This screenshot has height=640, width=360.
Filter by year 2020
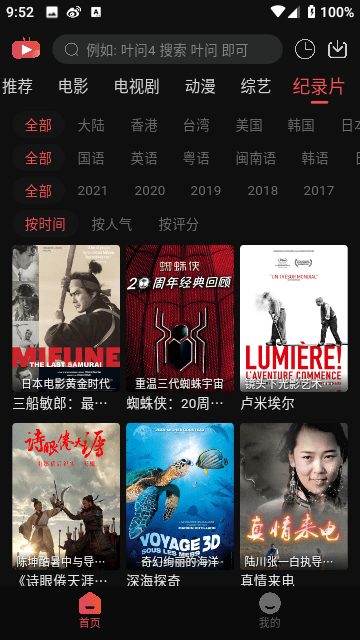150,191
